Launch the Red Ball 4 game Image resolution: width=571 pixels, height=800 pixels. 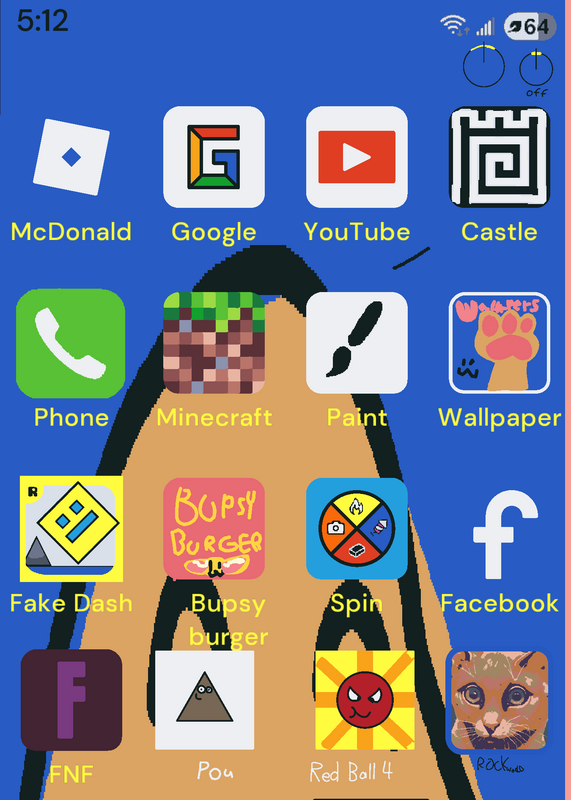365,700
